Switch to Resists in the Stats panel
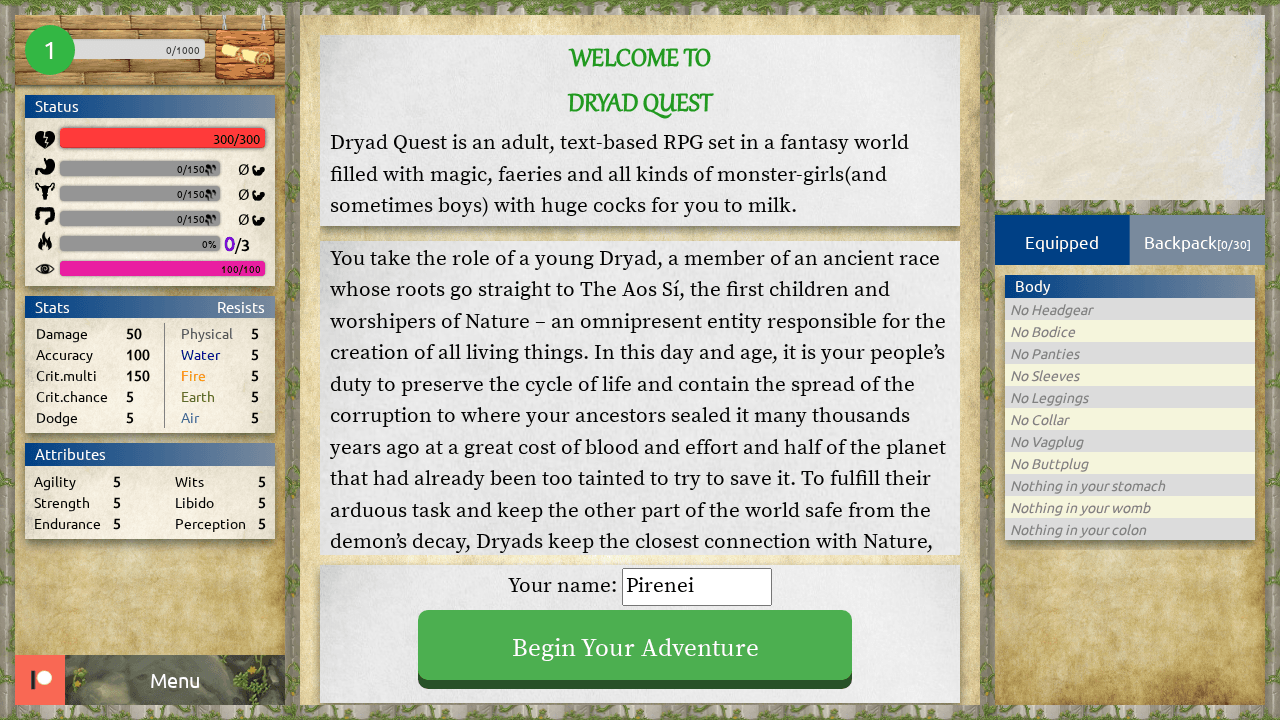Image resolution: width=1280 pixels, height=720 pixels. pyautogui.click(x=240, y=307)
